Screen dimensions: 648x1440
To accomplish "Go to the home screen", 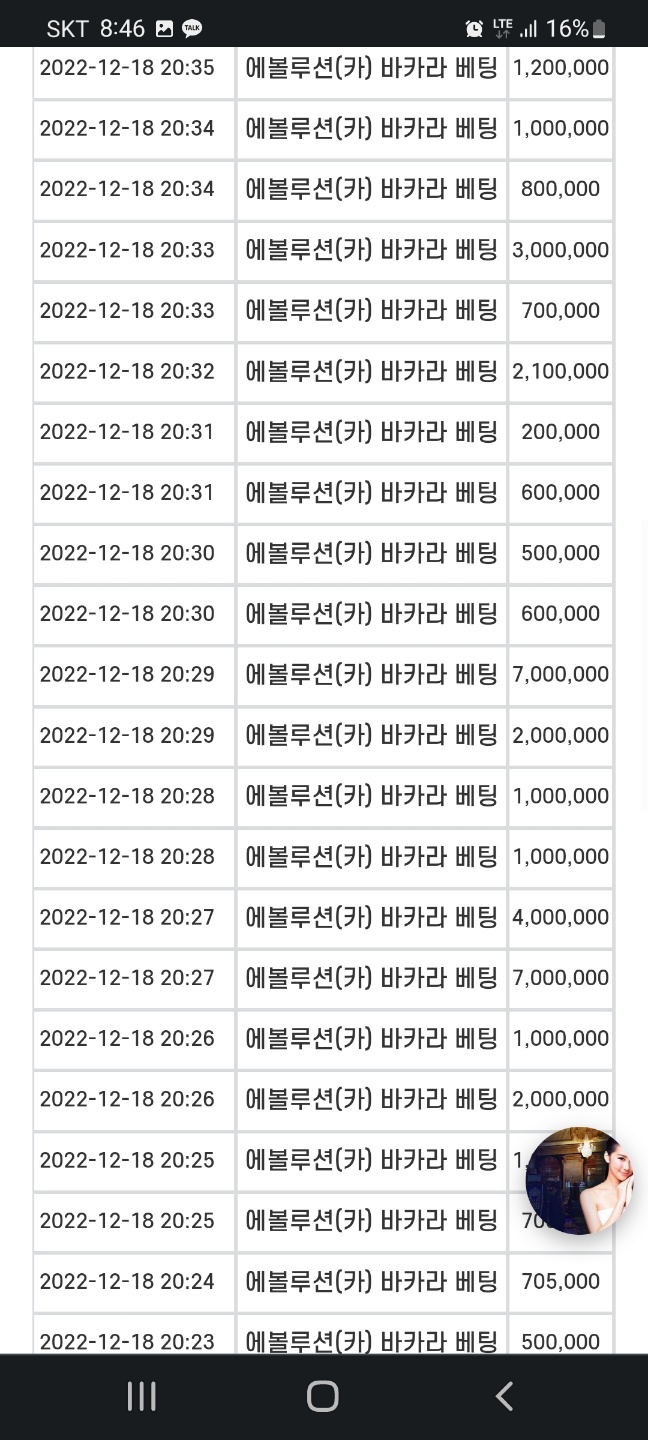I will pos(323,1396).
